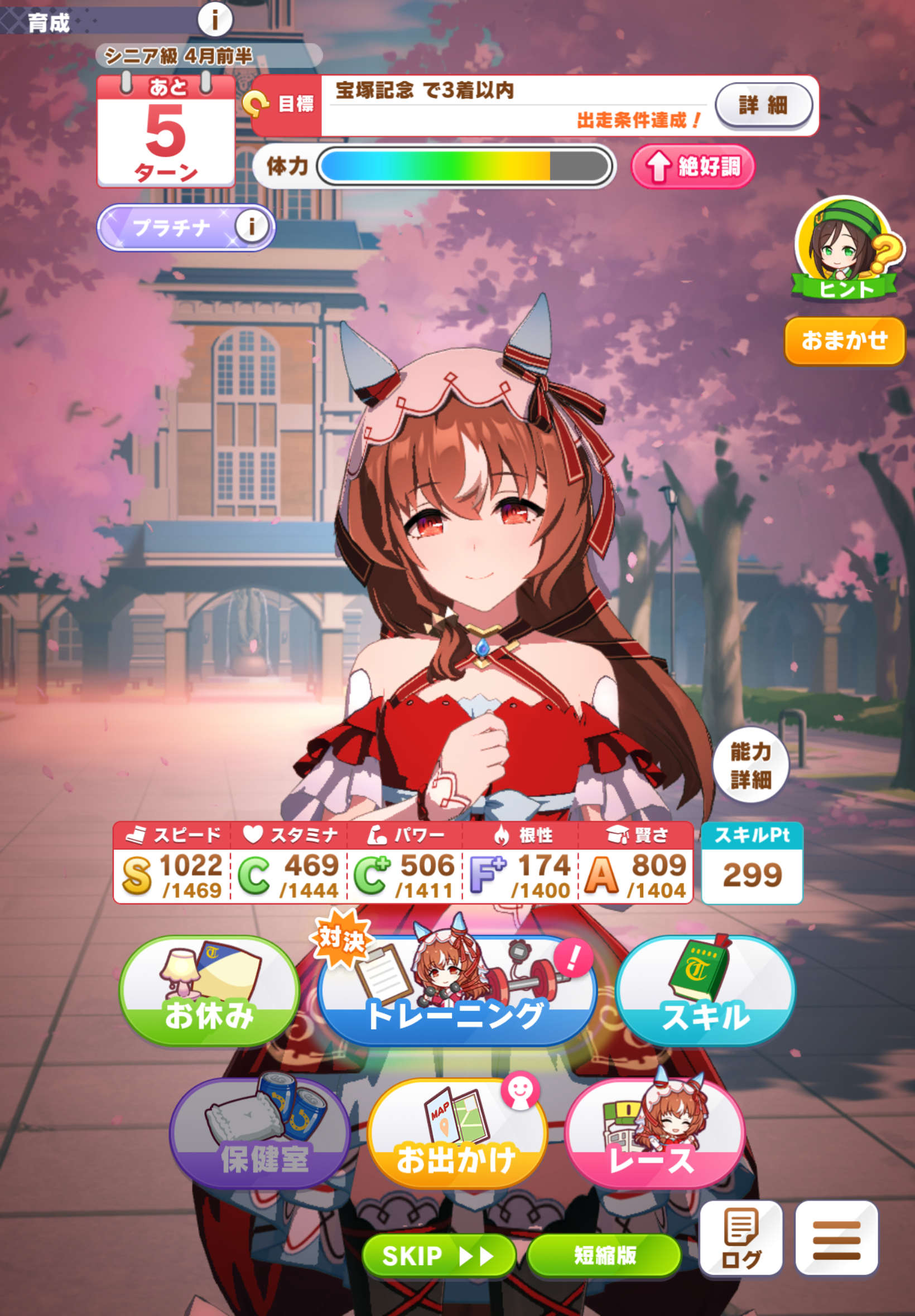View 能力詳細 ability details
Viewport: 915px width, 1316px height.
tap(750, 765)
